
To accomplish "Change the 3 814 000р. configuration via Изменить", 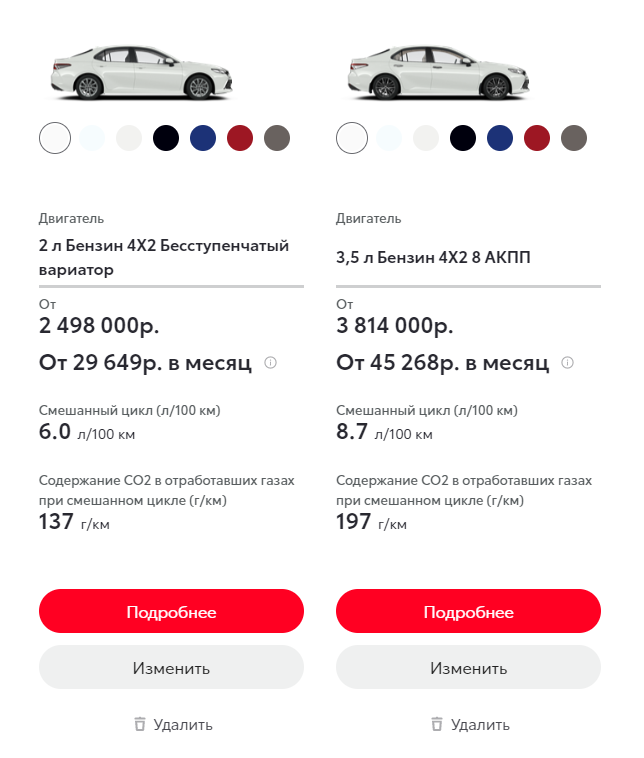I will 468,667.
